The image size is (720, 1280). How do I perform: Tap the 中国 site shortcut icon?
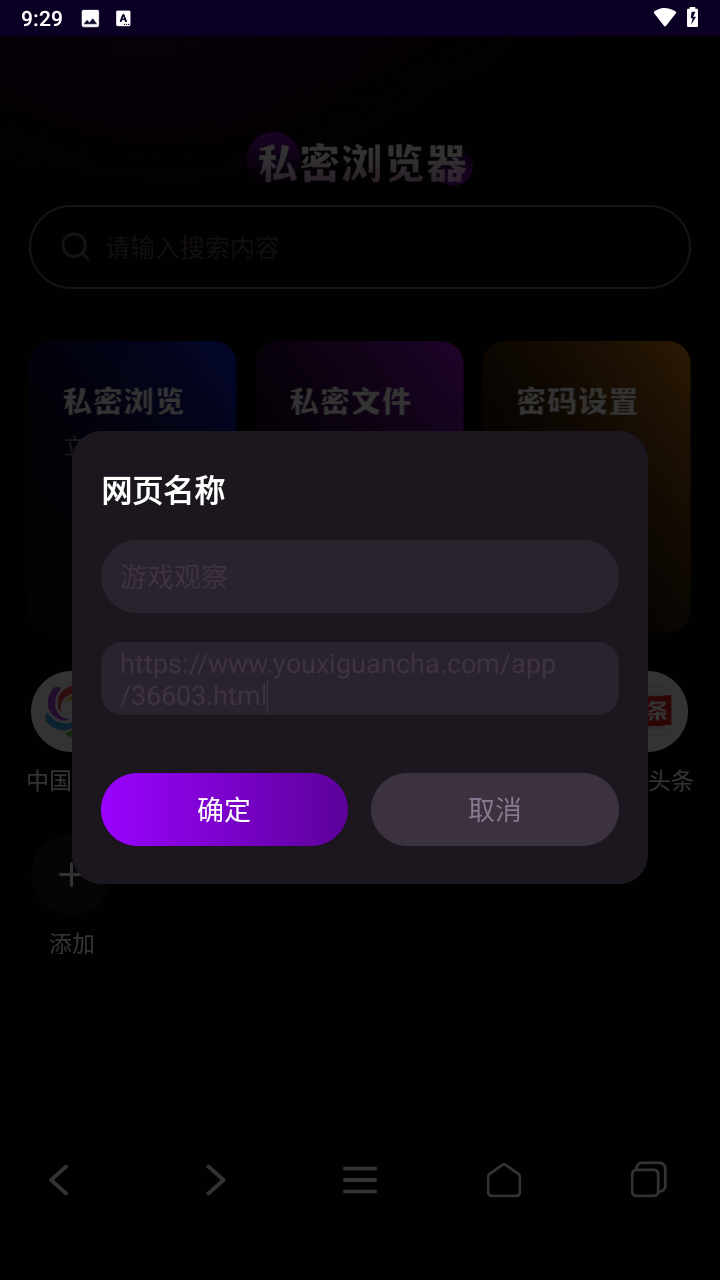tap(70, 711)
